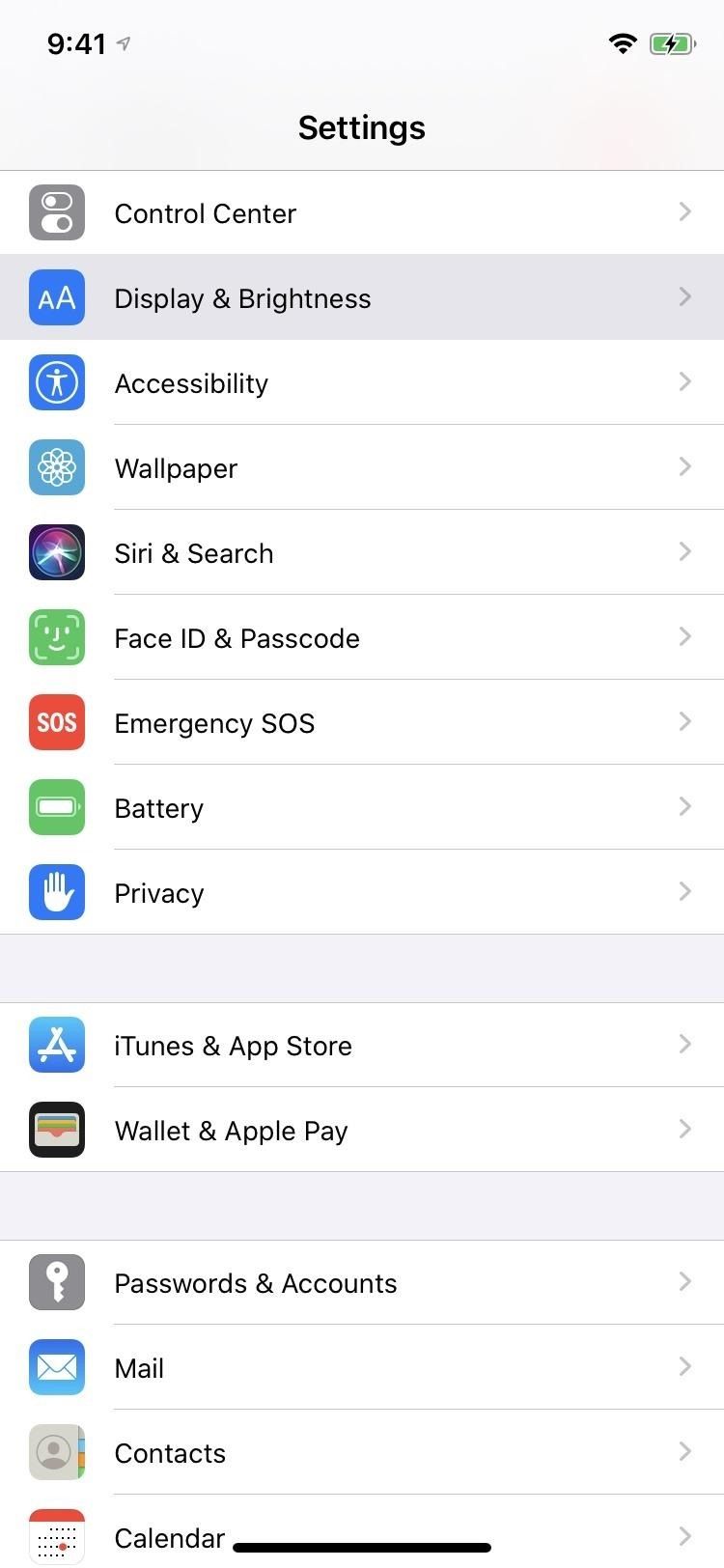Viewport: 724px width, 1568px height.
Task: Expand the Wallet & Apple Pay chevron
Action: (x=685, y=1130)
